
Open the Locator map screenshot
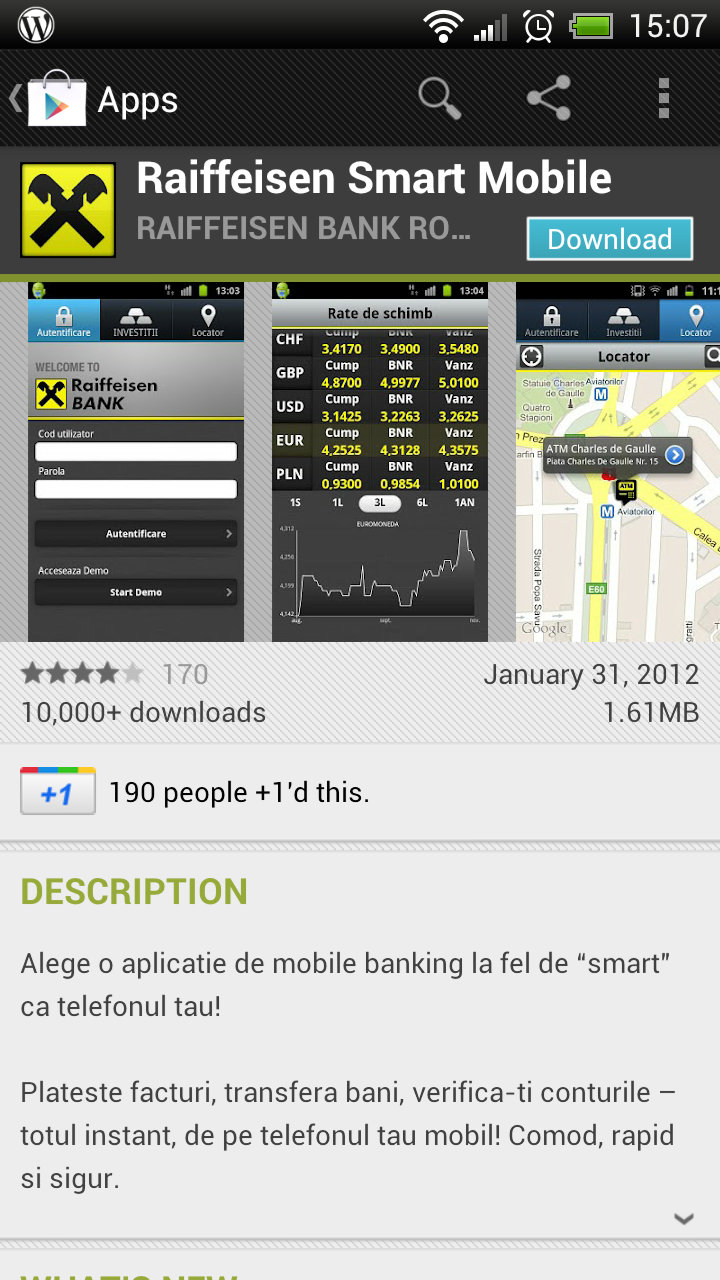pyautogui.click(x=618, y=462)
